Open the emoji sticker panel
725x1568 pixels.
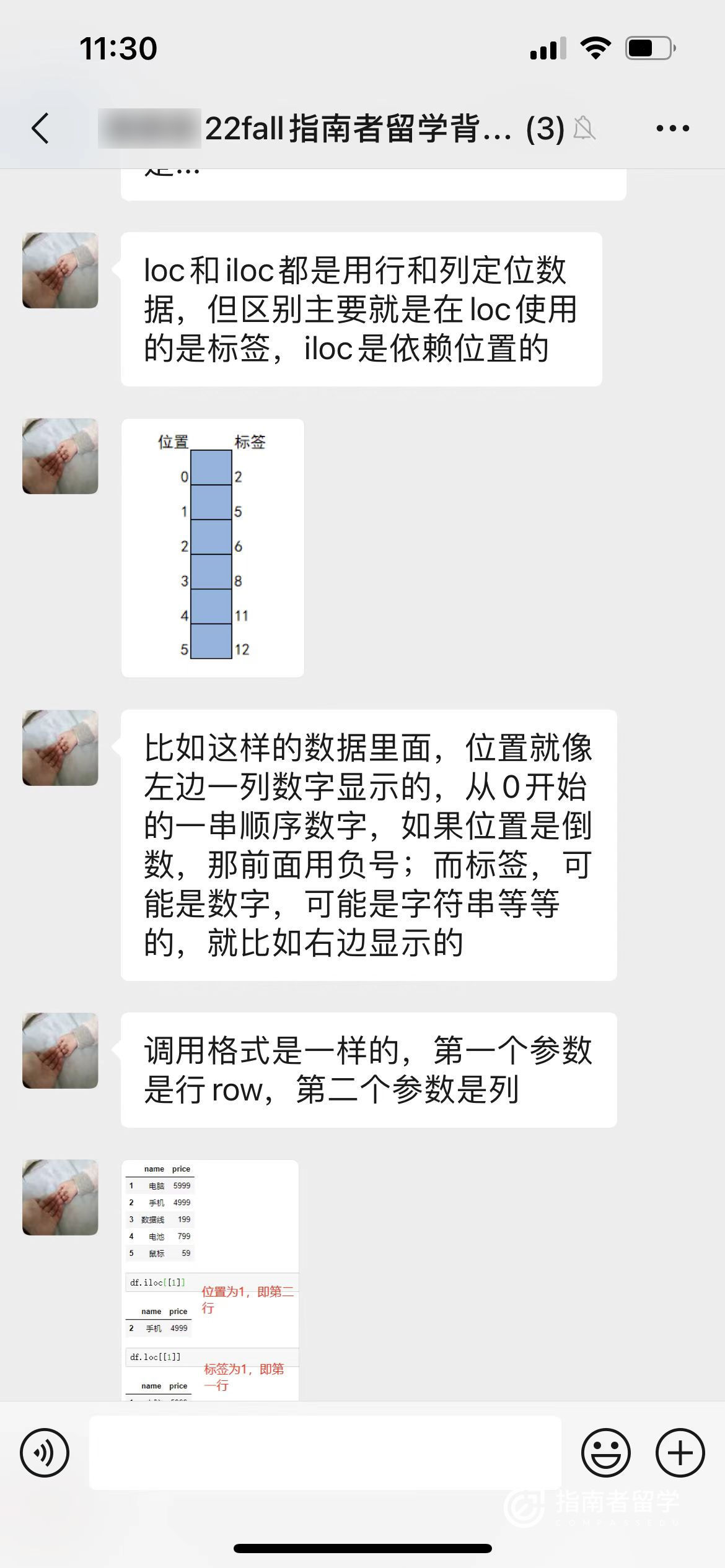pos(605,1452)
